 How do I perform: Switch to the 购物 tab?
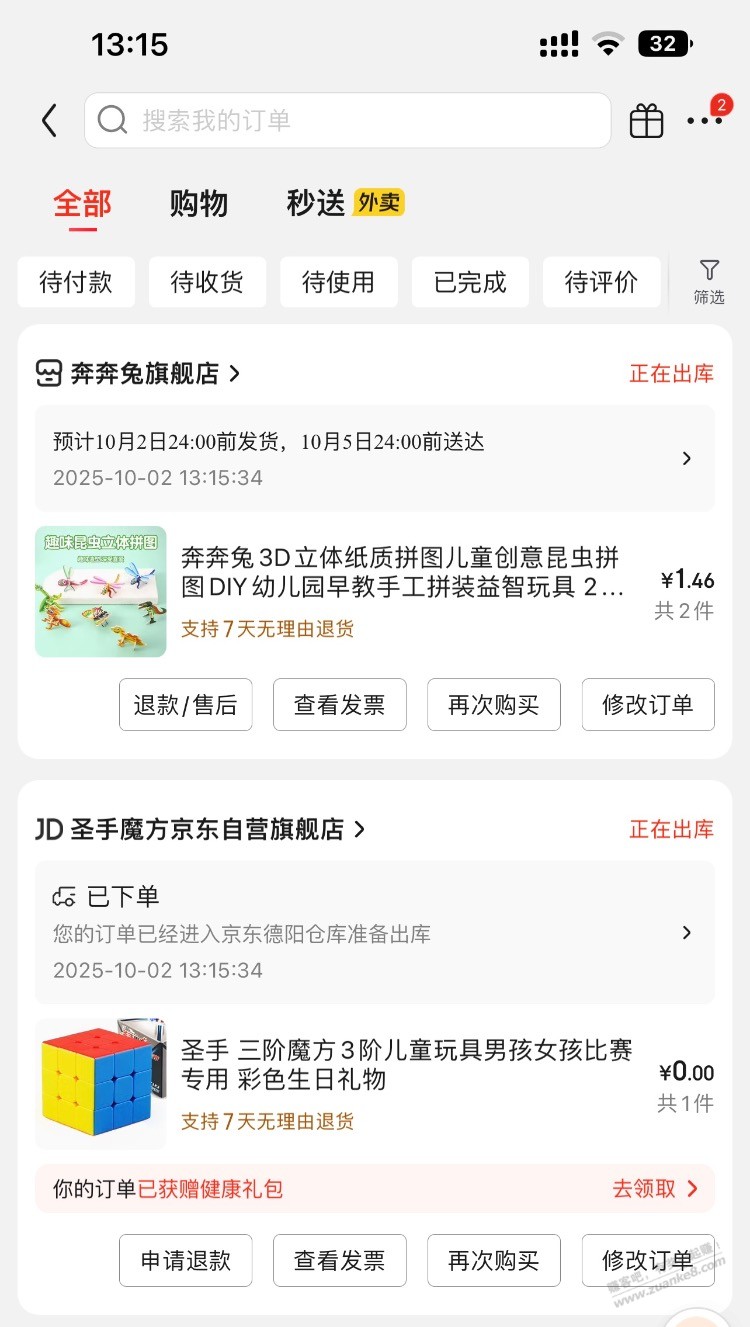[198, 204]
